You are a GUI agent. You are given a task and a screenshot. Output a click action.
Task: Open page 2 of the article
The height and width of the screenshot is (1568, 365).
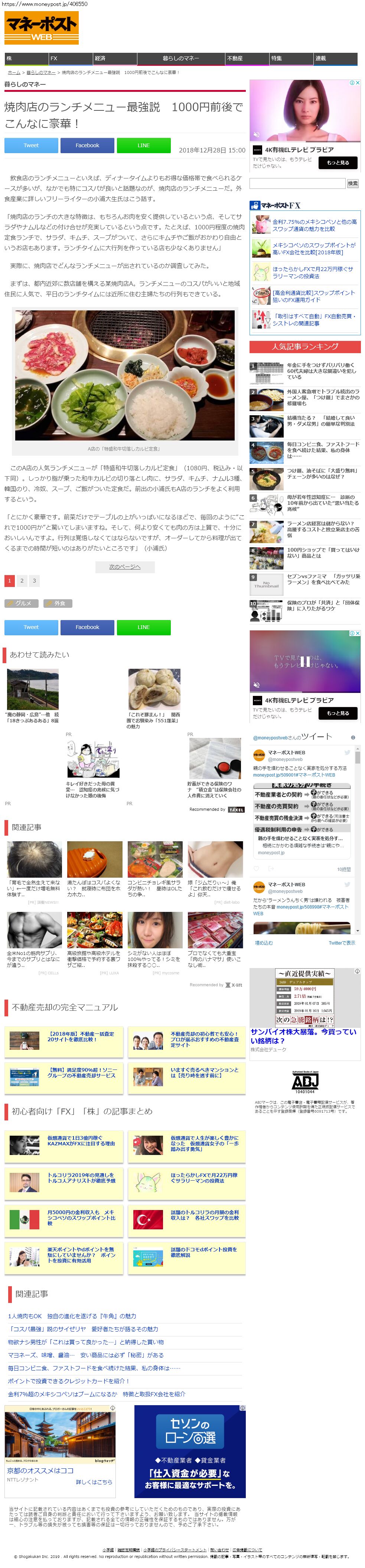coord(22,581)
